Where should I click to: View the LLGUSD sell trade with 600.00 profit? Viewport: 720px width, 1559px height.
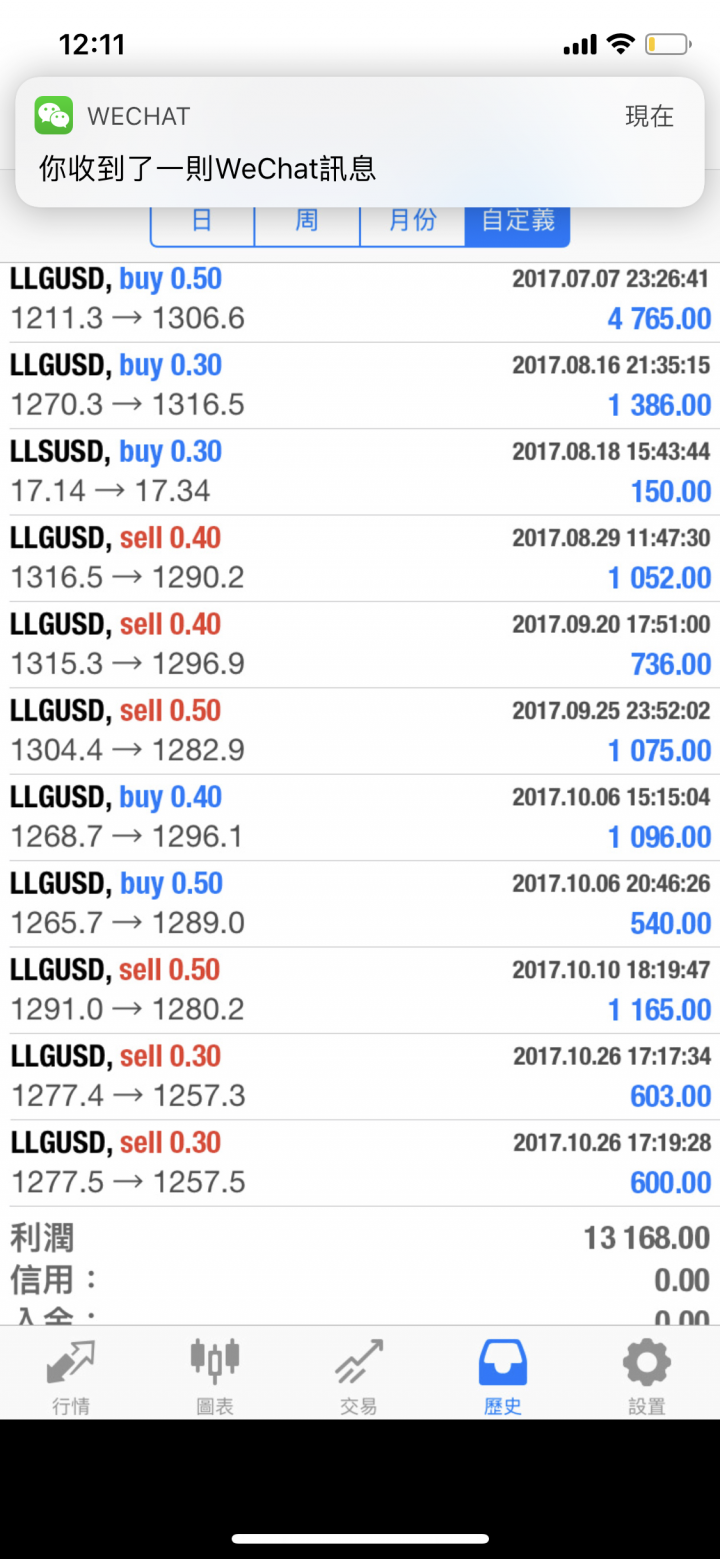[360, 1163]
